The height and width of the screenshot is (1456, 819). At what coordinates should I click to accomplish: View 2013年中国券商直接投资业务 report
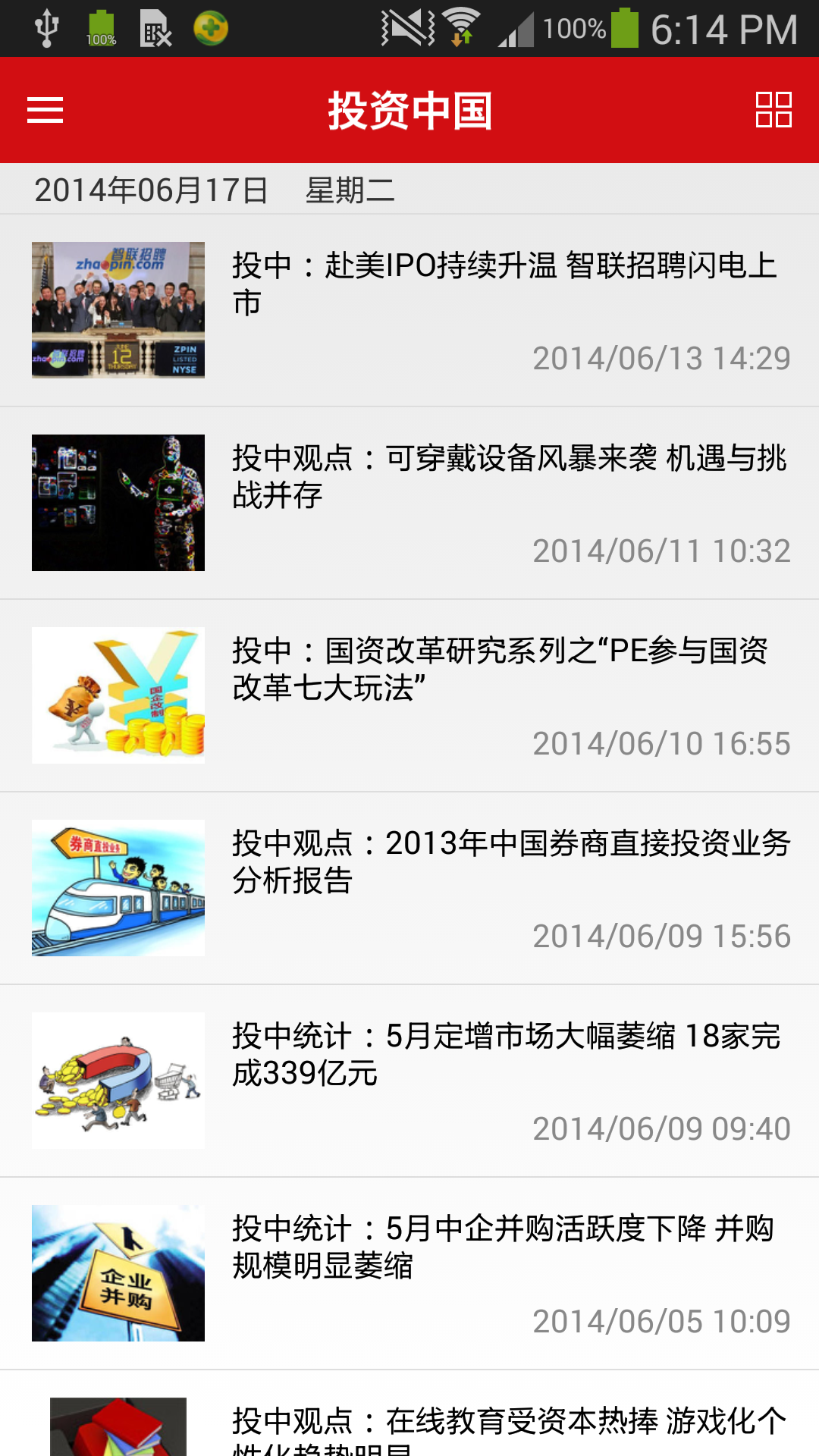pos(409,888)
